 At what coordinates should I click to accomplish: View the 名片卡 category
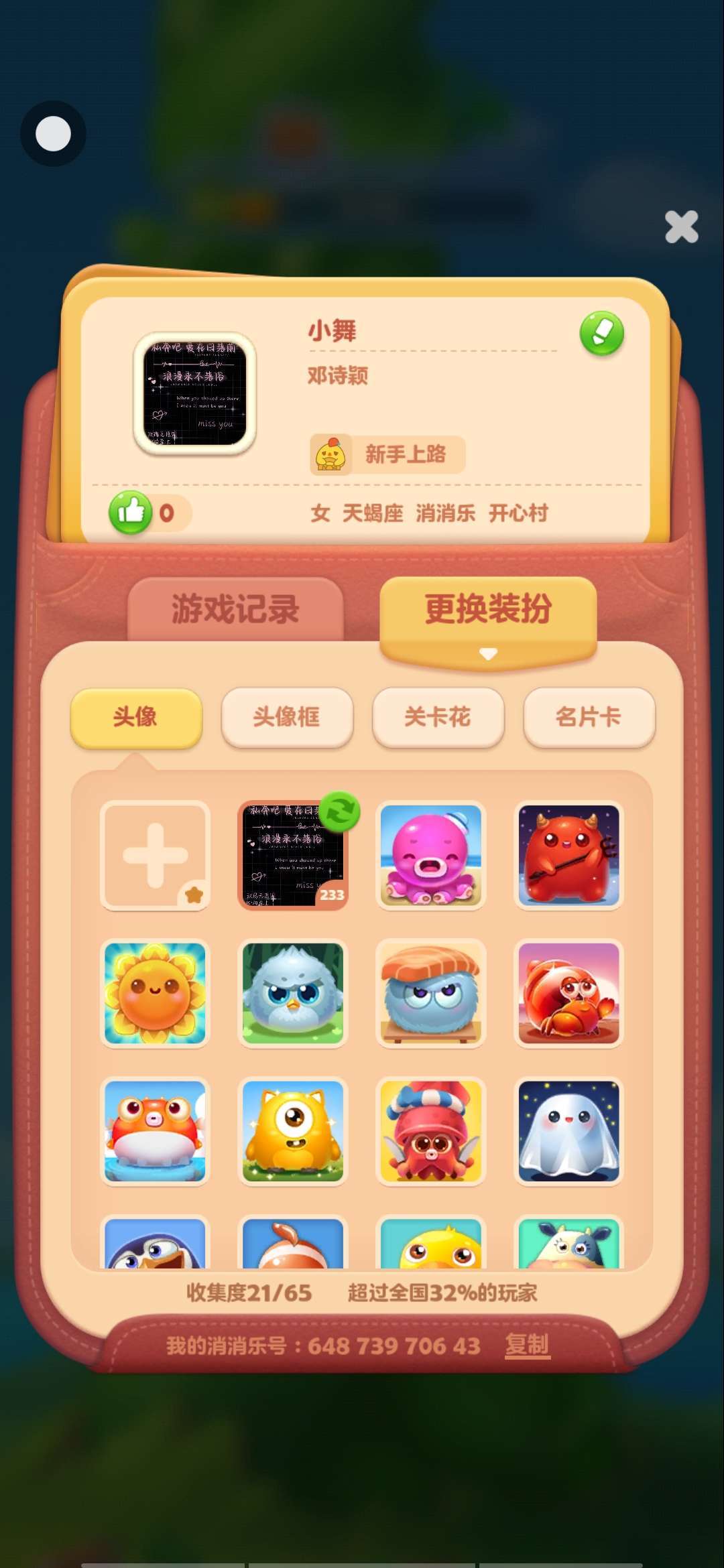click(589, 717)
